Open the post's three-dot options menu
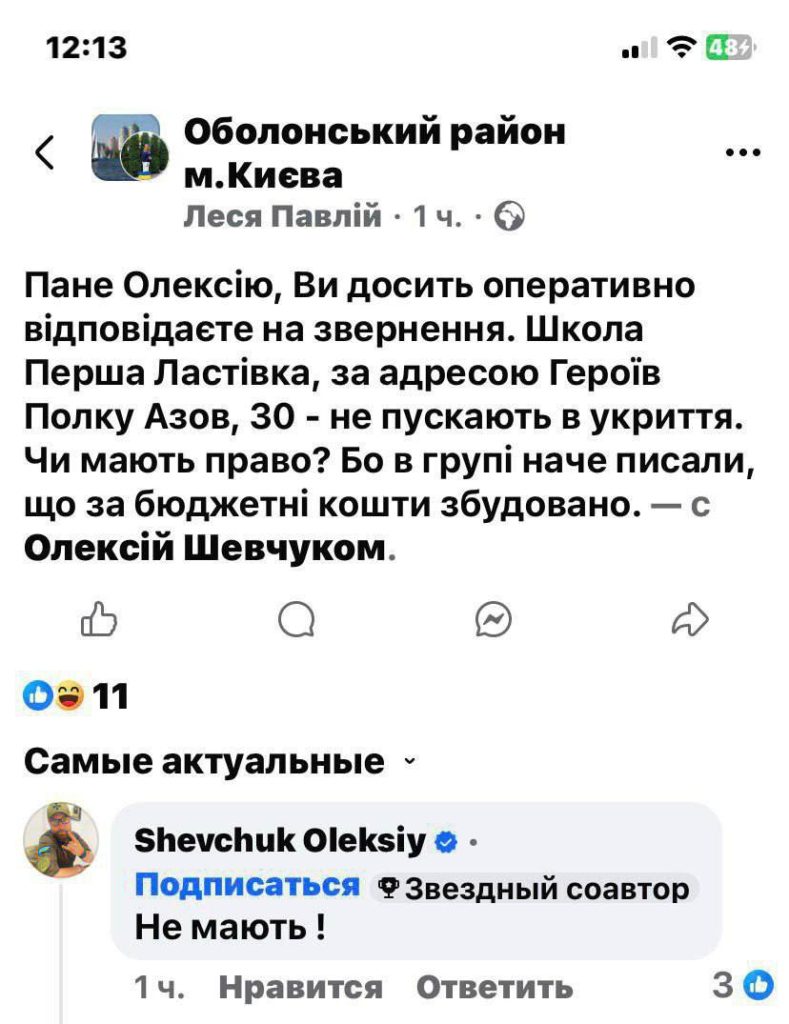 (742, 153)
